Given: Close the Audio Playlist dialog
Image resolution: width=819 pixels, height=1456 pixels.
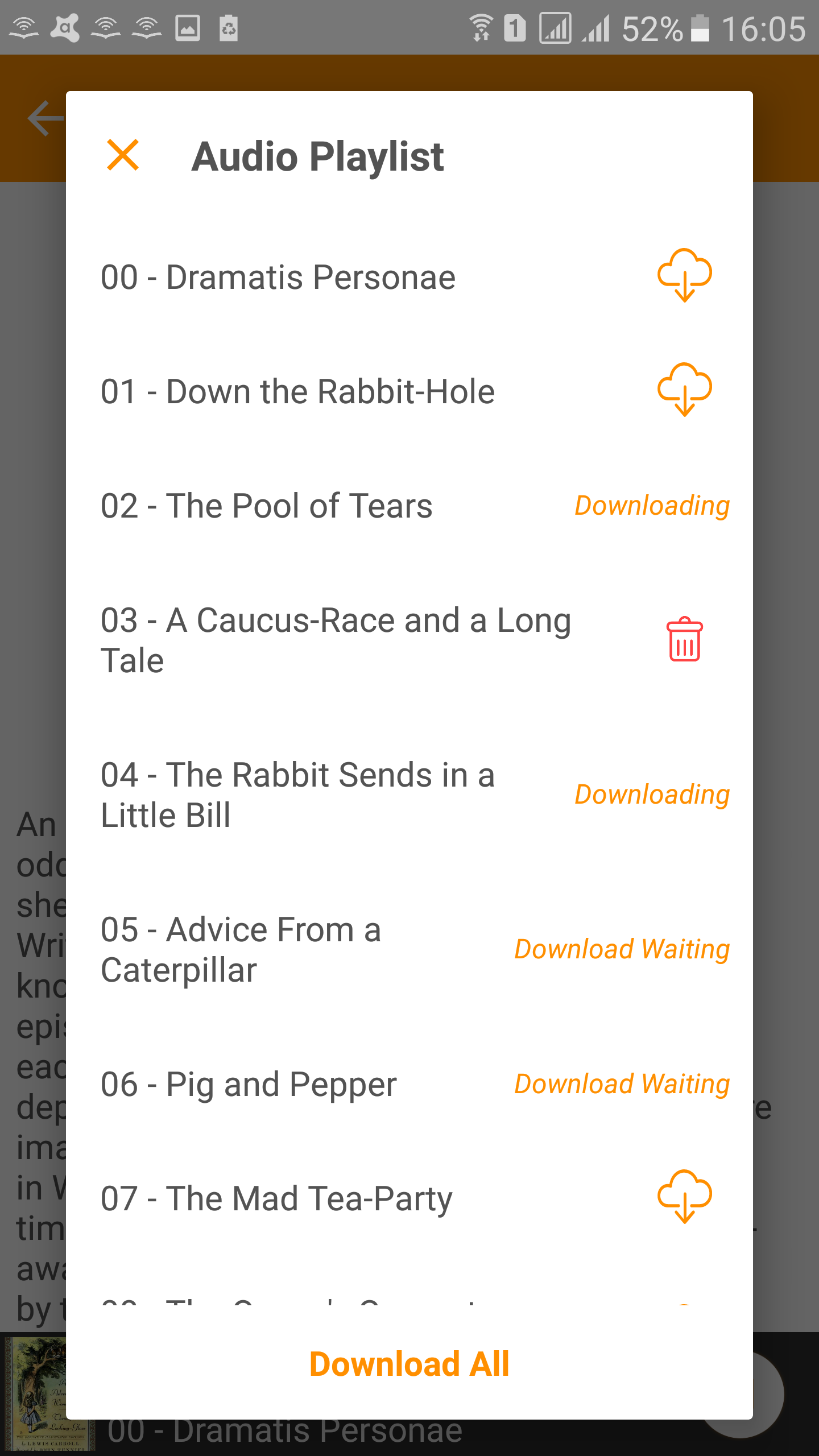Looking at the screenshot, I should click(123, 155).
